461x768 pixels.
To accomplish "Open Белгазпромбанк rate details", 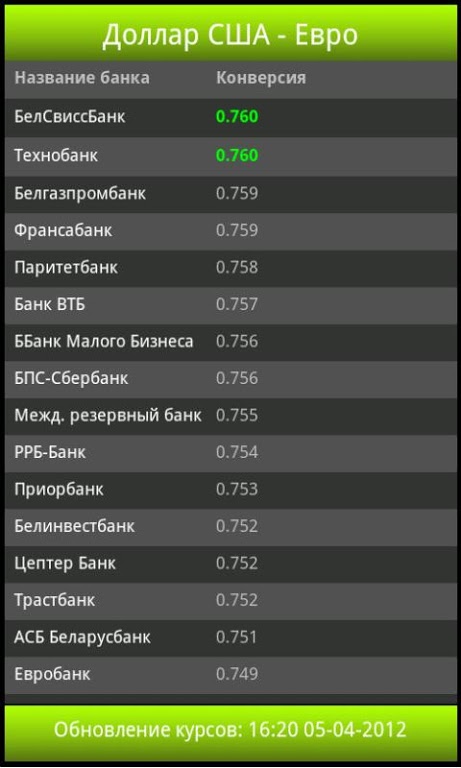I will [x=230, y=193].
